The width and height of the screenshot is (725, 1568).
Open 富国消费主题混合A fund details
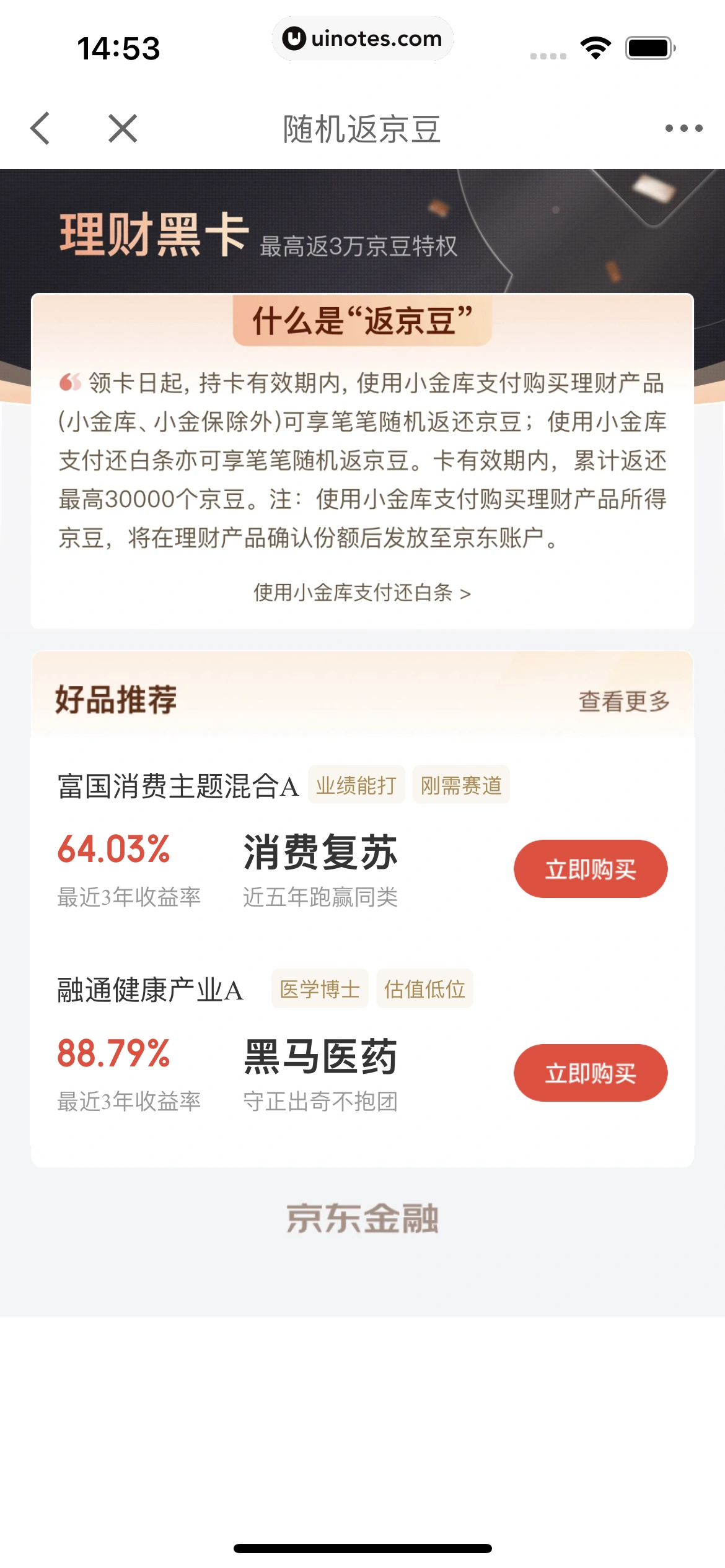178,786
